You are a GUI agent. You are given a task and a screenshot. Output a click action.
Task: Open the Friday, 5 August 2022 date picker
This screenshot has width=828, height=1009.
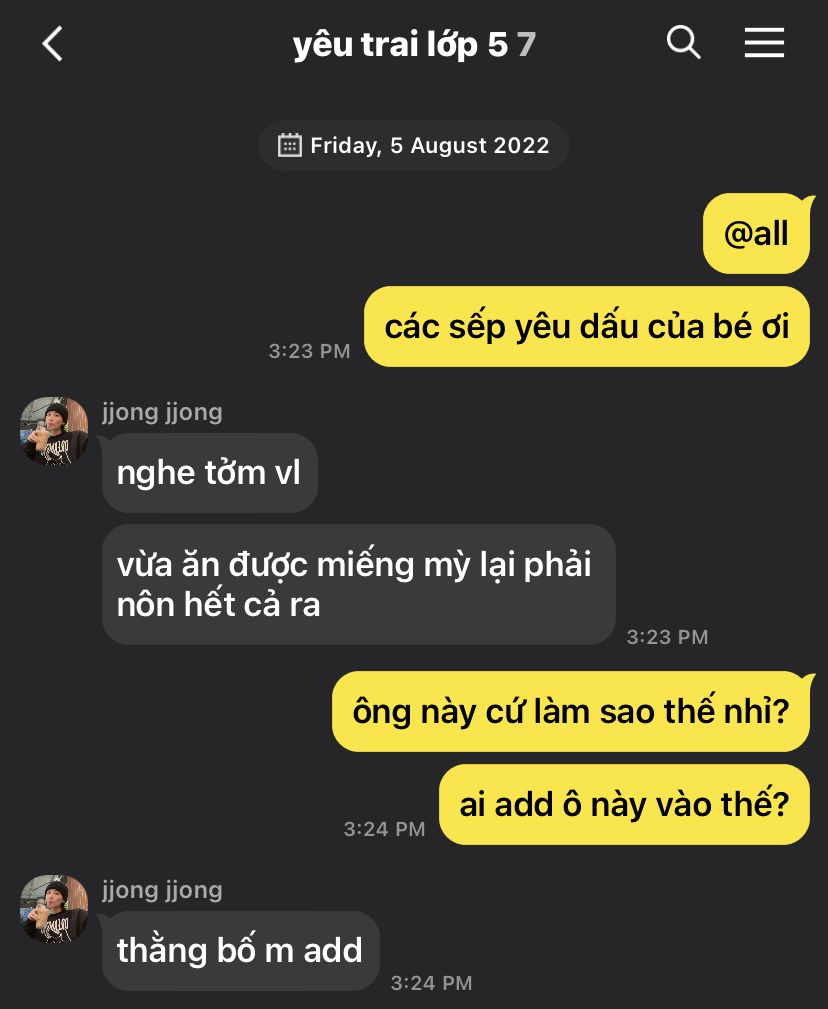point(414,146)
